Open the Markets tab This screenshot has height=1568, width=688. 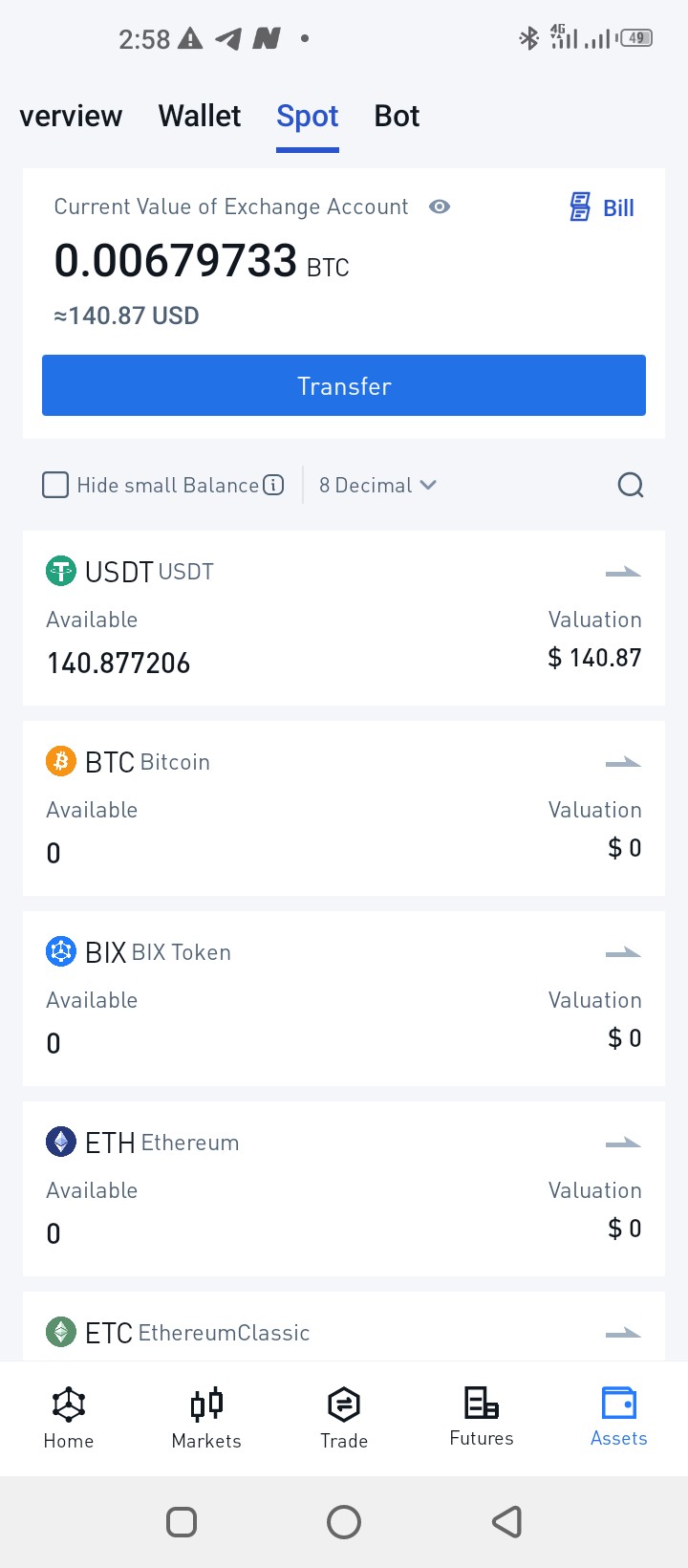pos(206,1419)
